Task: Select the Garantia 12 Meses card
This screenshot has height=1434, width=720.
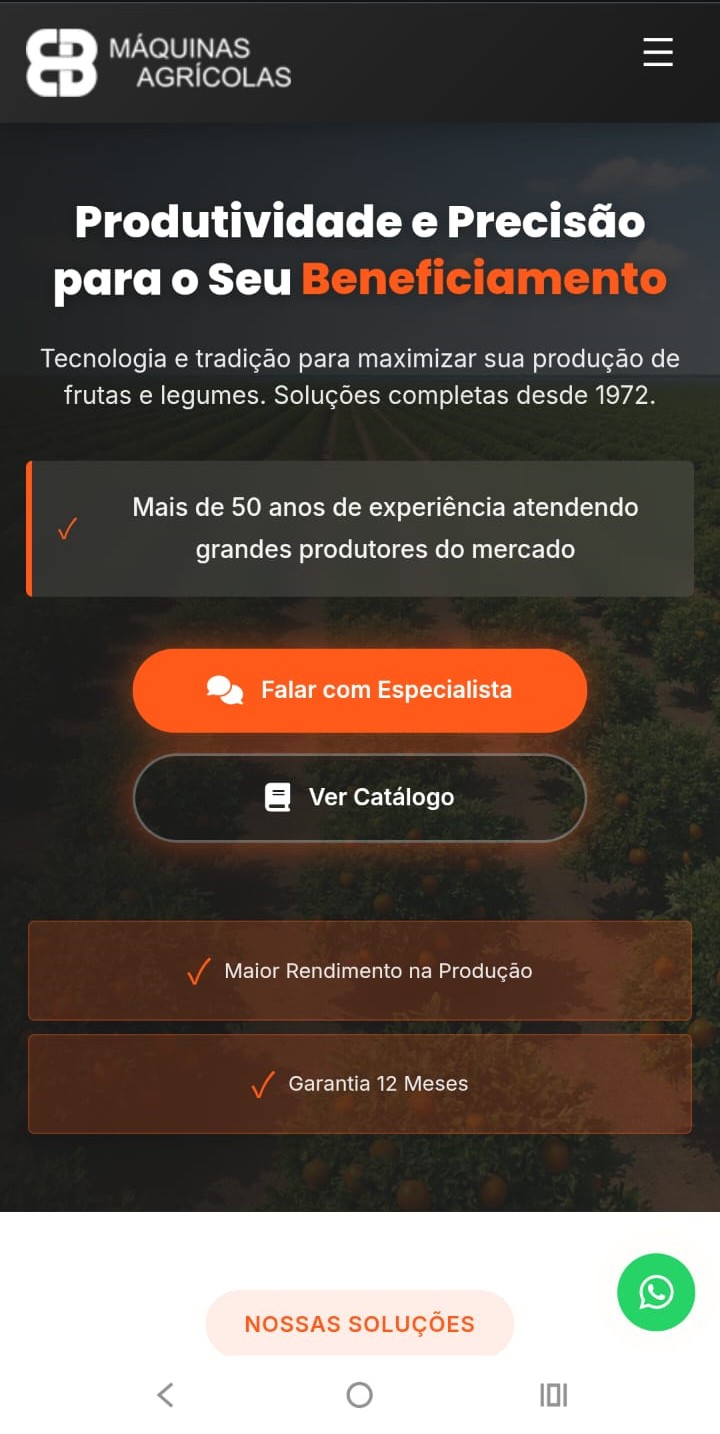Action: (x=360, y=1083)
